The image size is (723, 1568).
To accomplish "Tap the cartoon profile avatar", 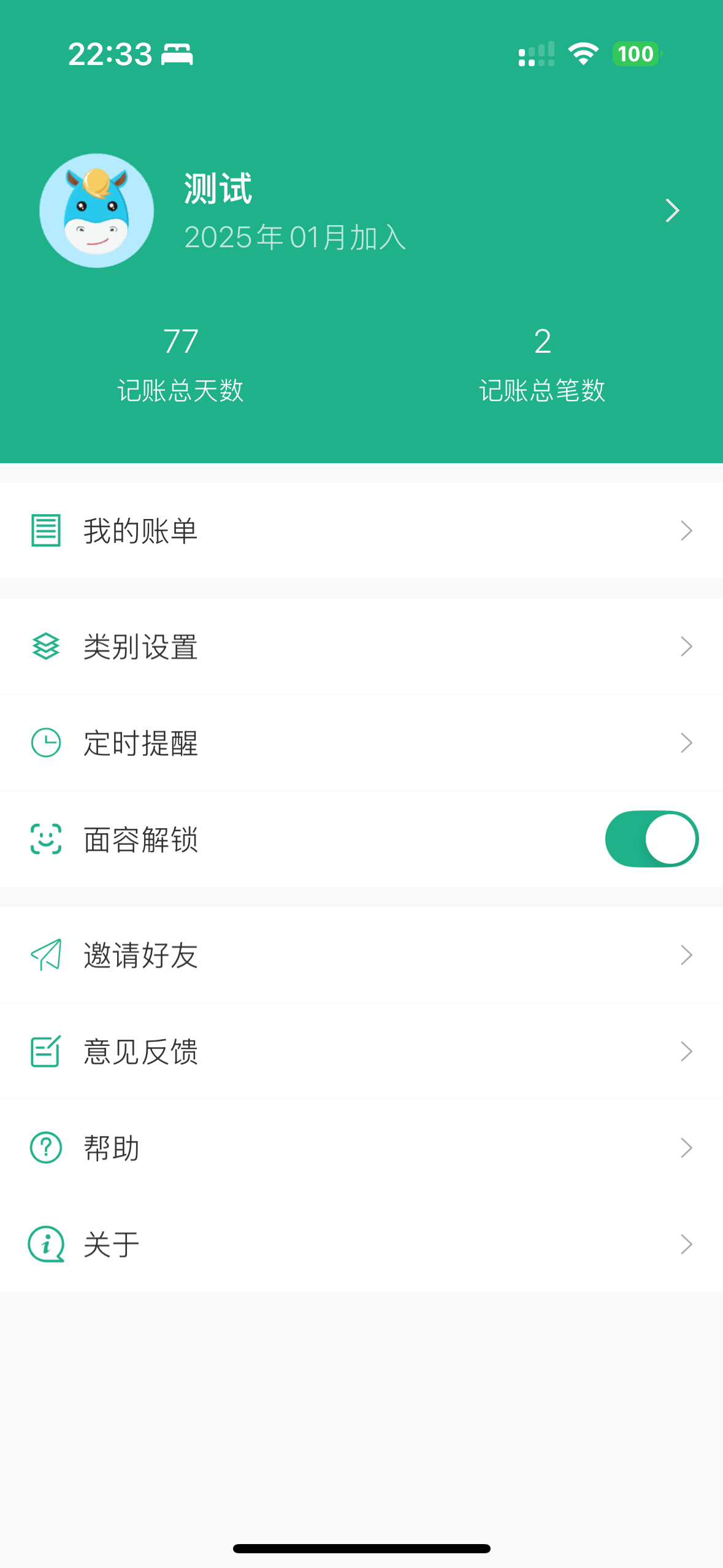I will (97, 210).
